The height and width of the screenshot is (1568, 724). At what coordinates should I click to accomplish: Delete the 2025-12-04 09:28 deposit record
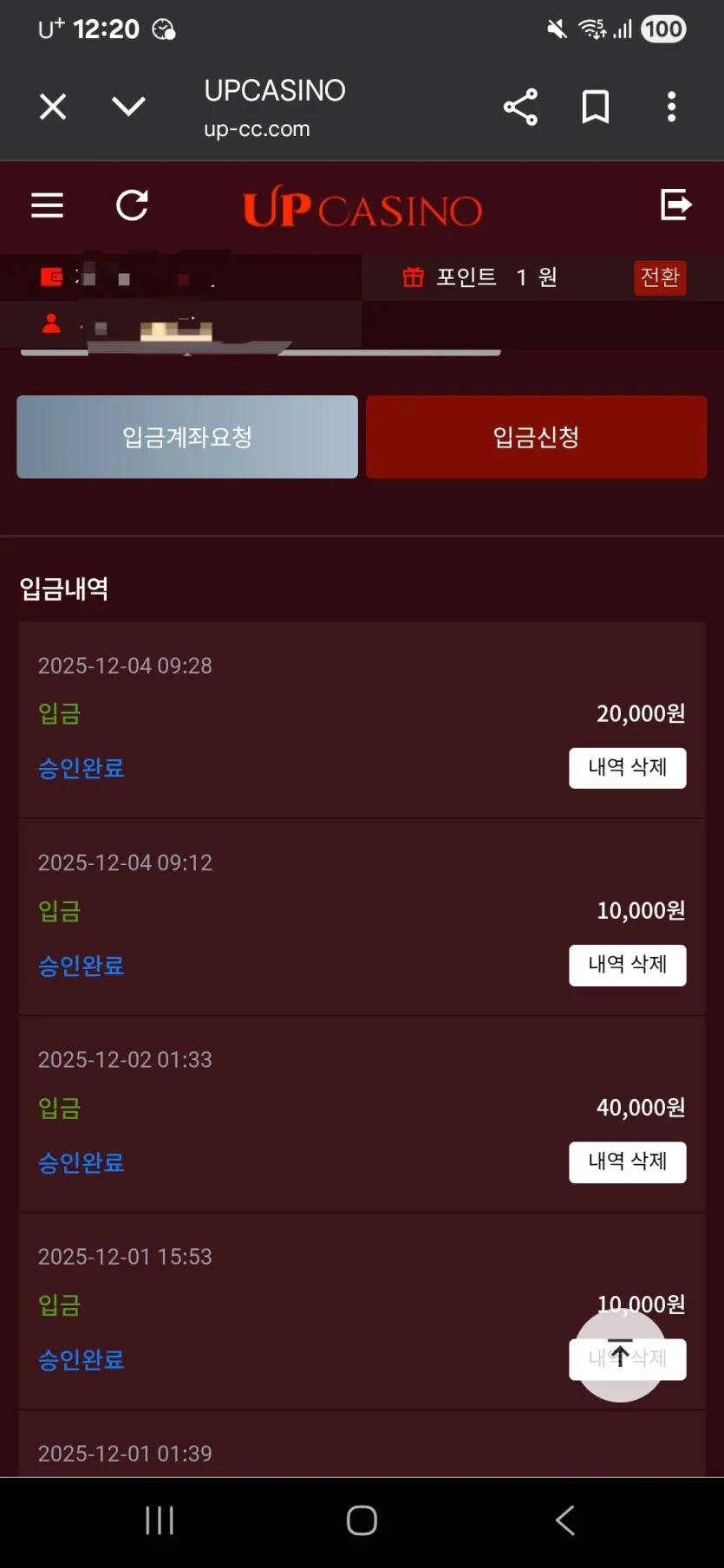(x=628, y=768)
